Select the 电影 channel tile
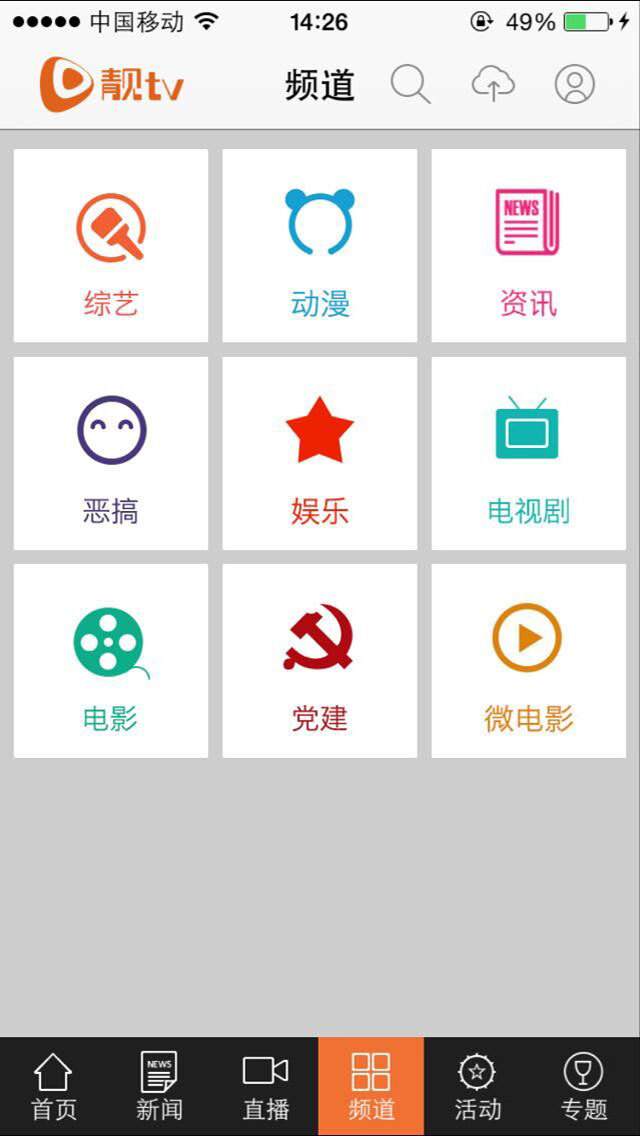The height and width of the screenshot is (1136, 640). tap(111, 661)
